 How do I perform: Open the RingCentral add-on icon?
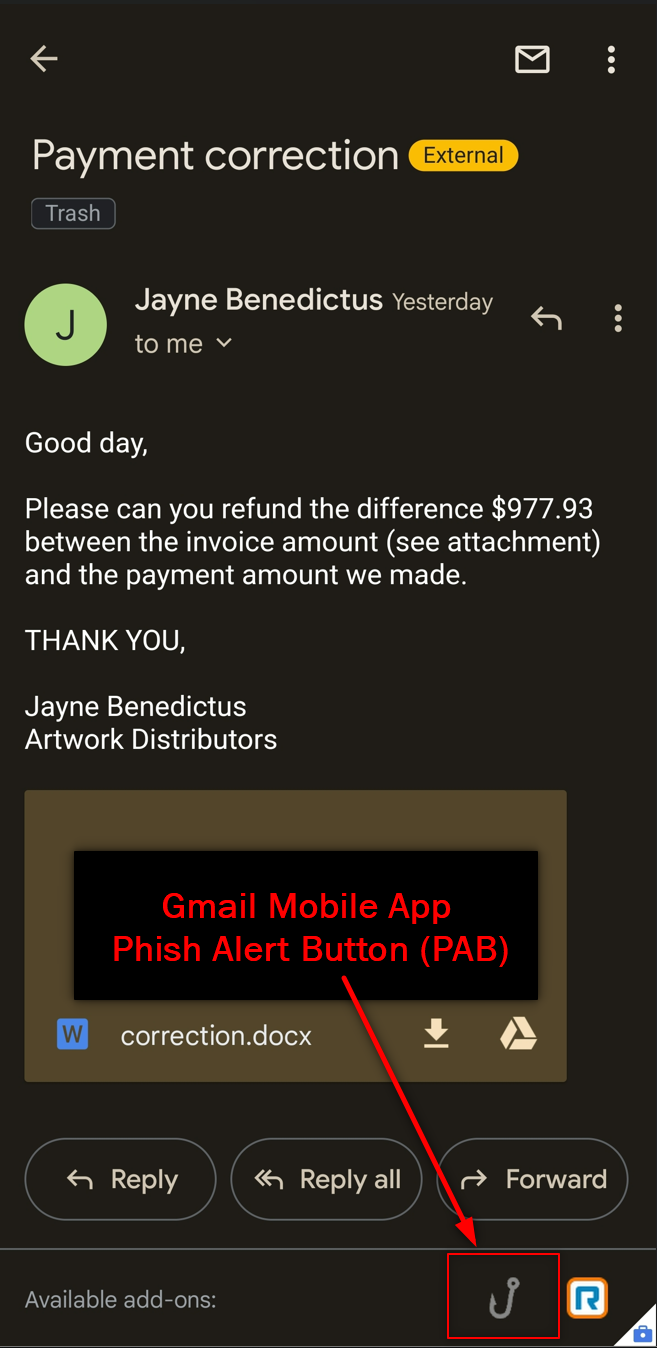[587, 1298]
